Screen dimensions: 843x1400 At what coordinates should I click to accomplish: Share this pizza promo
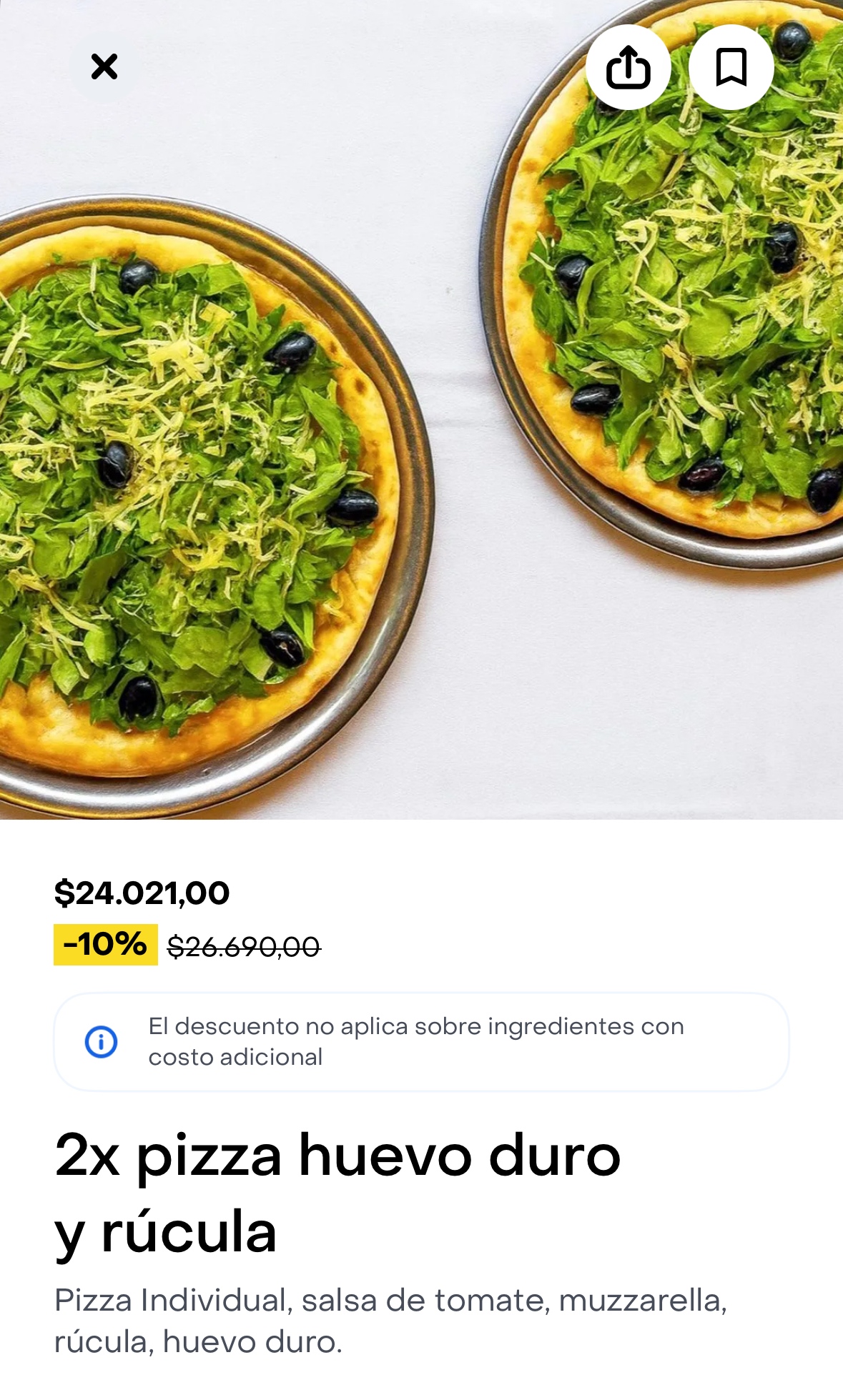coord(628,67)
